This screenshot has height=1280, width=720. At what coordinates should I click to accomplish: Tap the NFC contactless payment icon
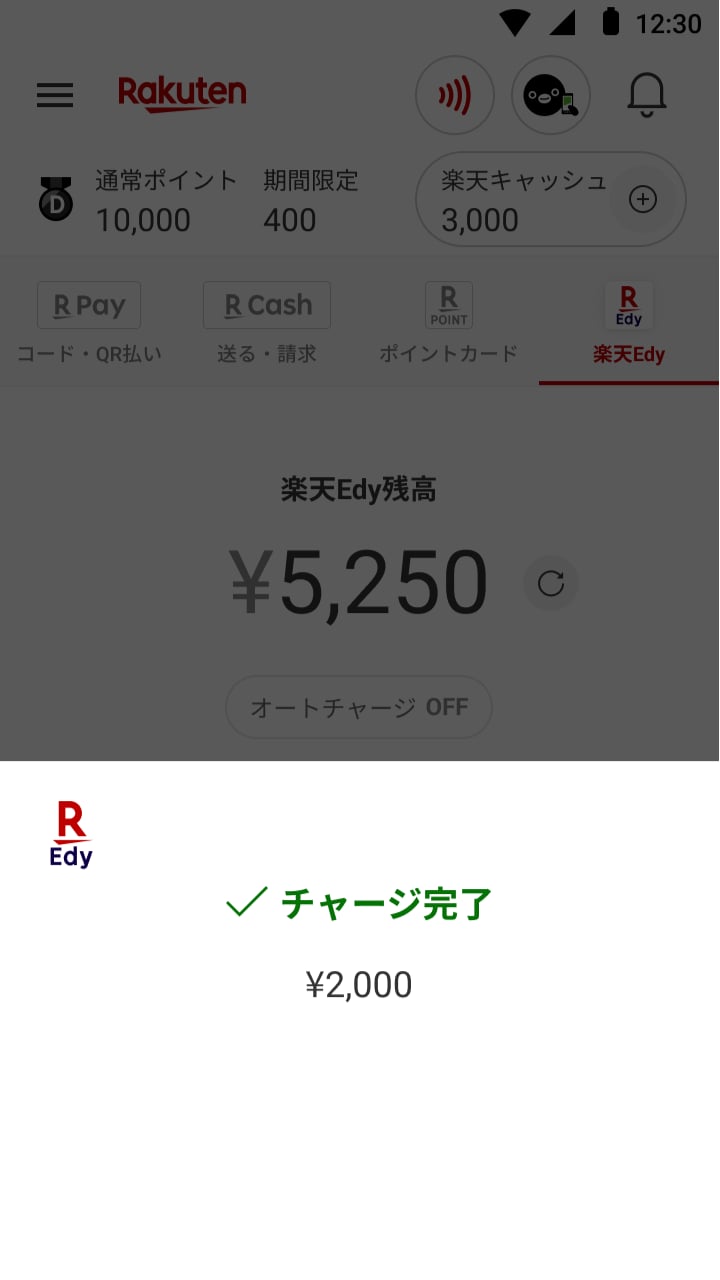[455, 95]
